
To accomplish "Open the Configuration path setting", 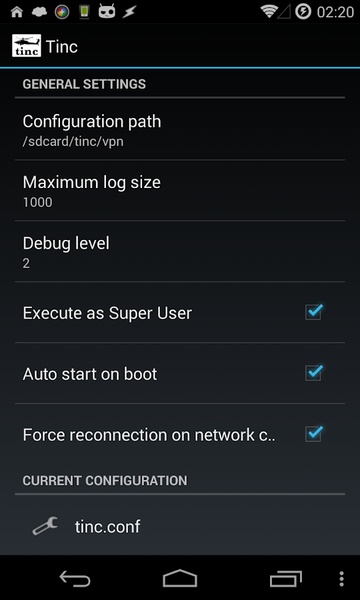I will (x=180, y=129).
